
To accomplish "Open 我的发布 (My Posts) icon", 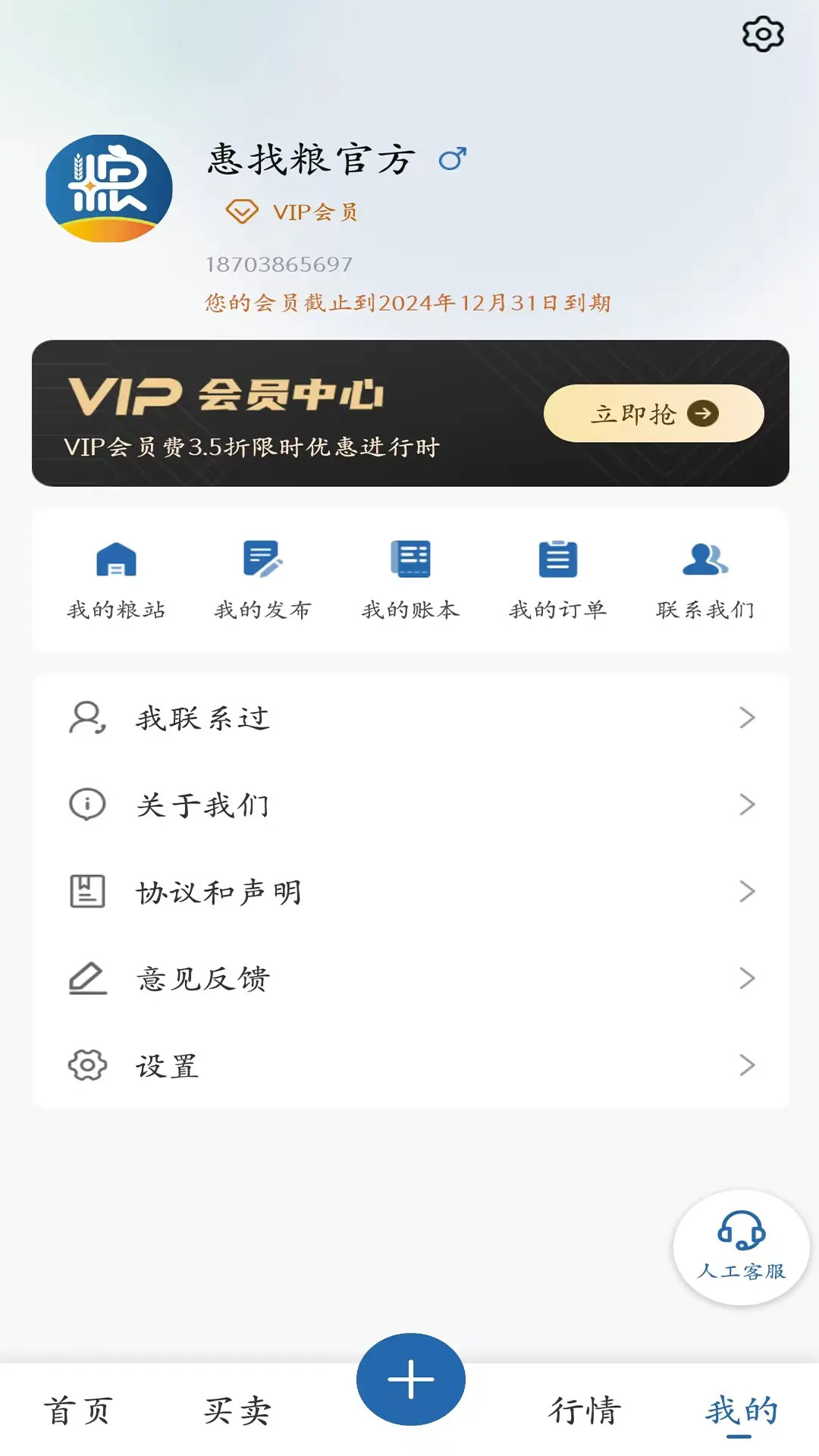I will pos(264,561).
